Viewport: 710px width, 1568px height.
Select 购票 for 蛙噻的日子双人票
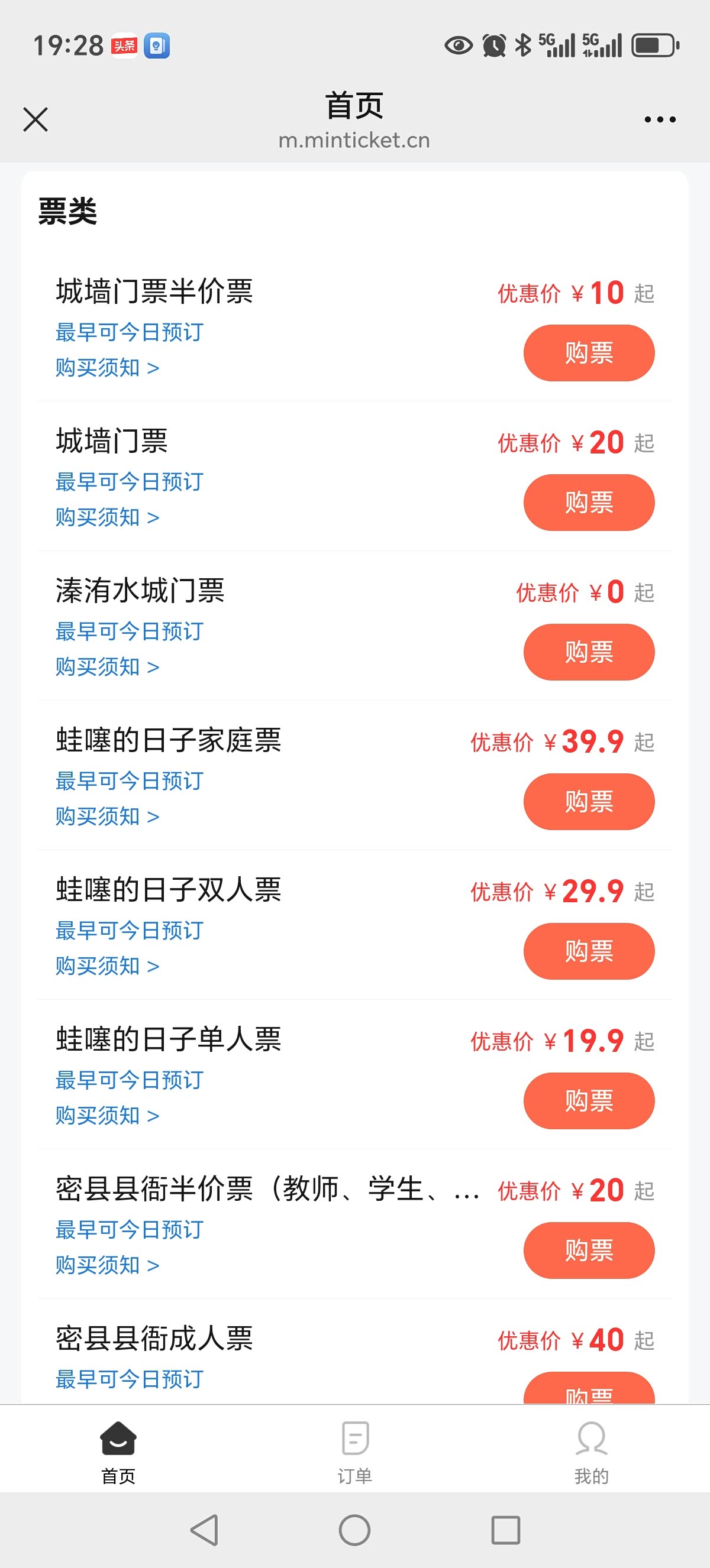(x=588, y=951)
